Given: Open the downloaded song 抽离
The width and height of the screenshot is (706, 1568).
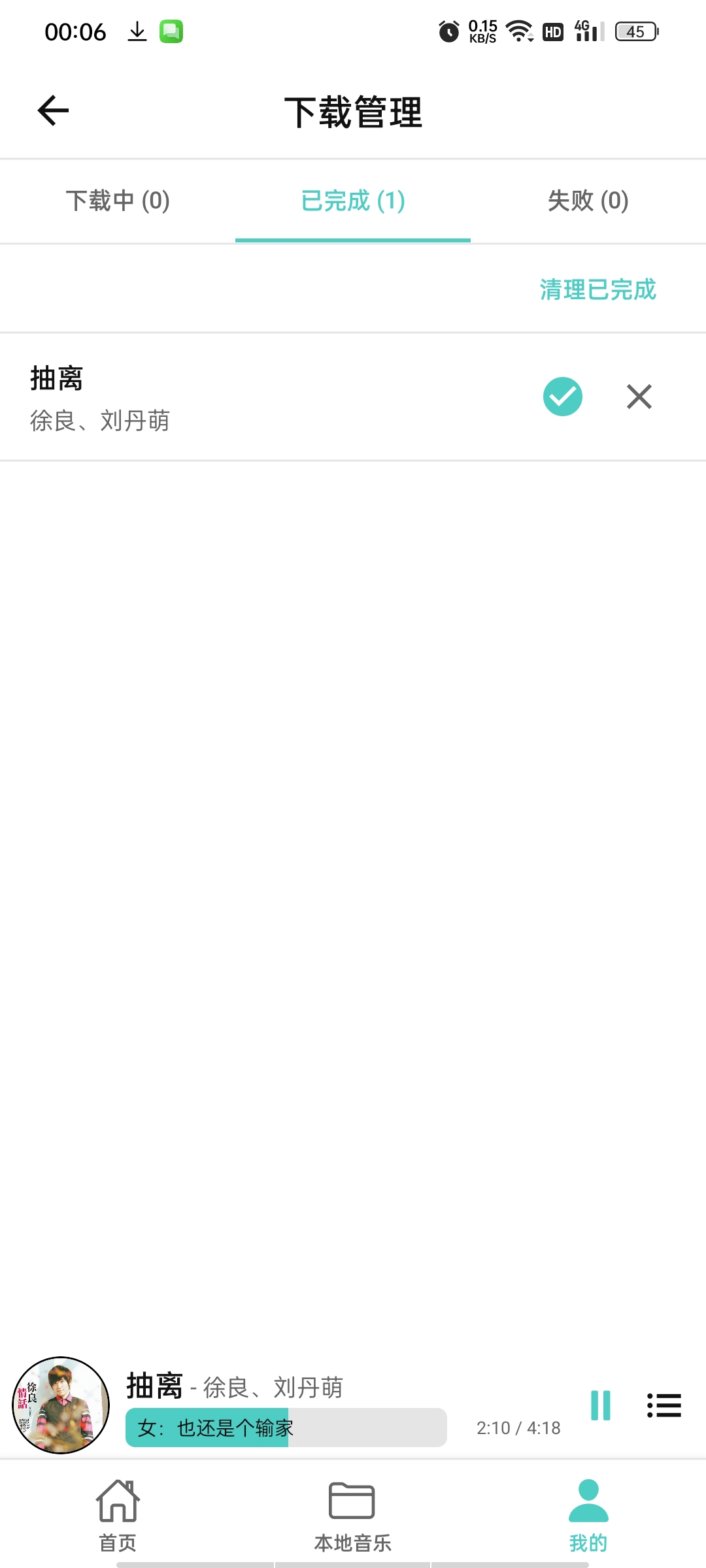Looking at the screenshot, I should tap(261, 397).
